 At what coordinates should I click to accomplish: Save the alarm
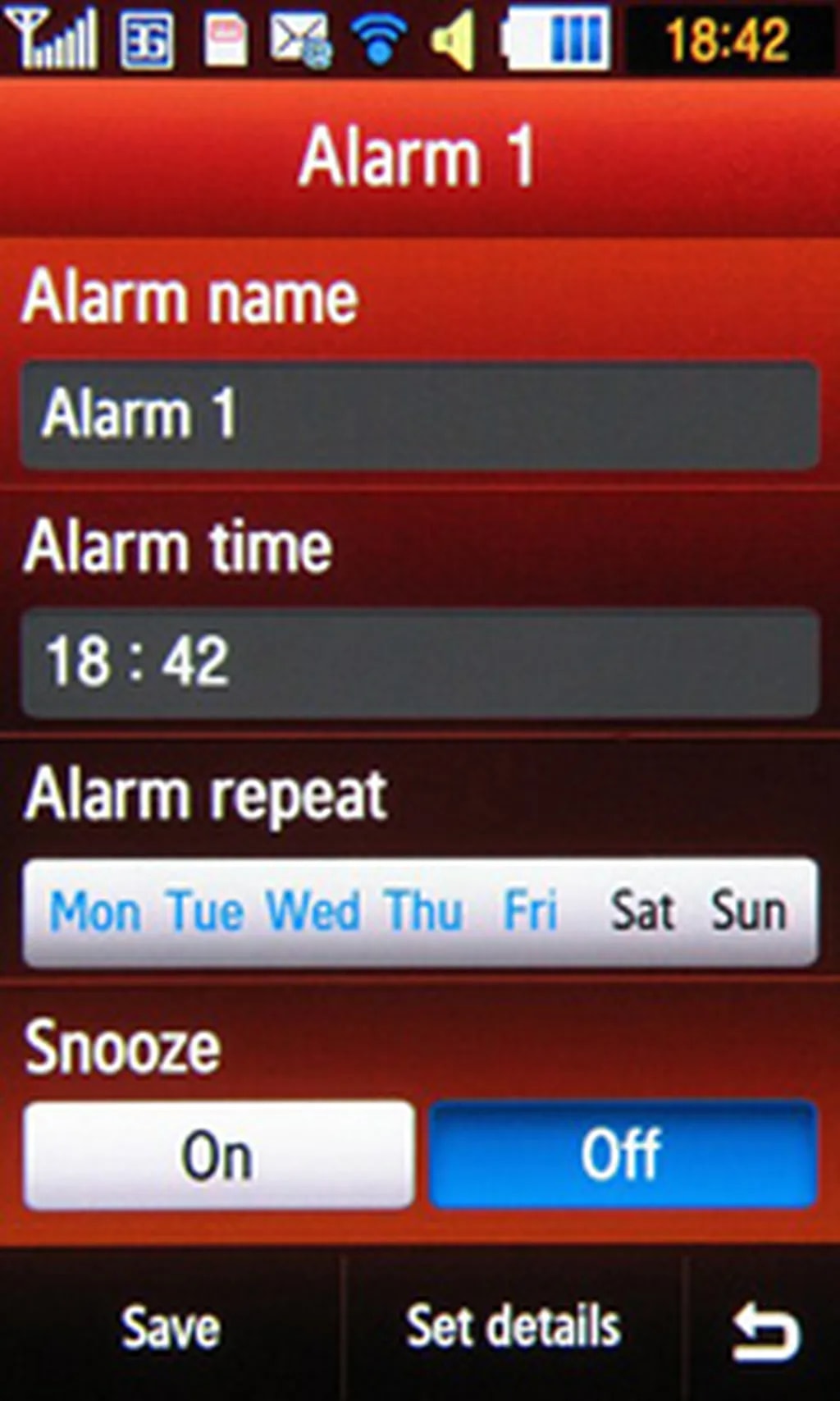coord(171,1327)
